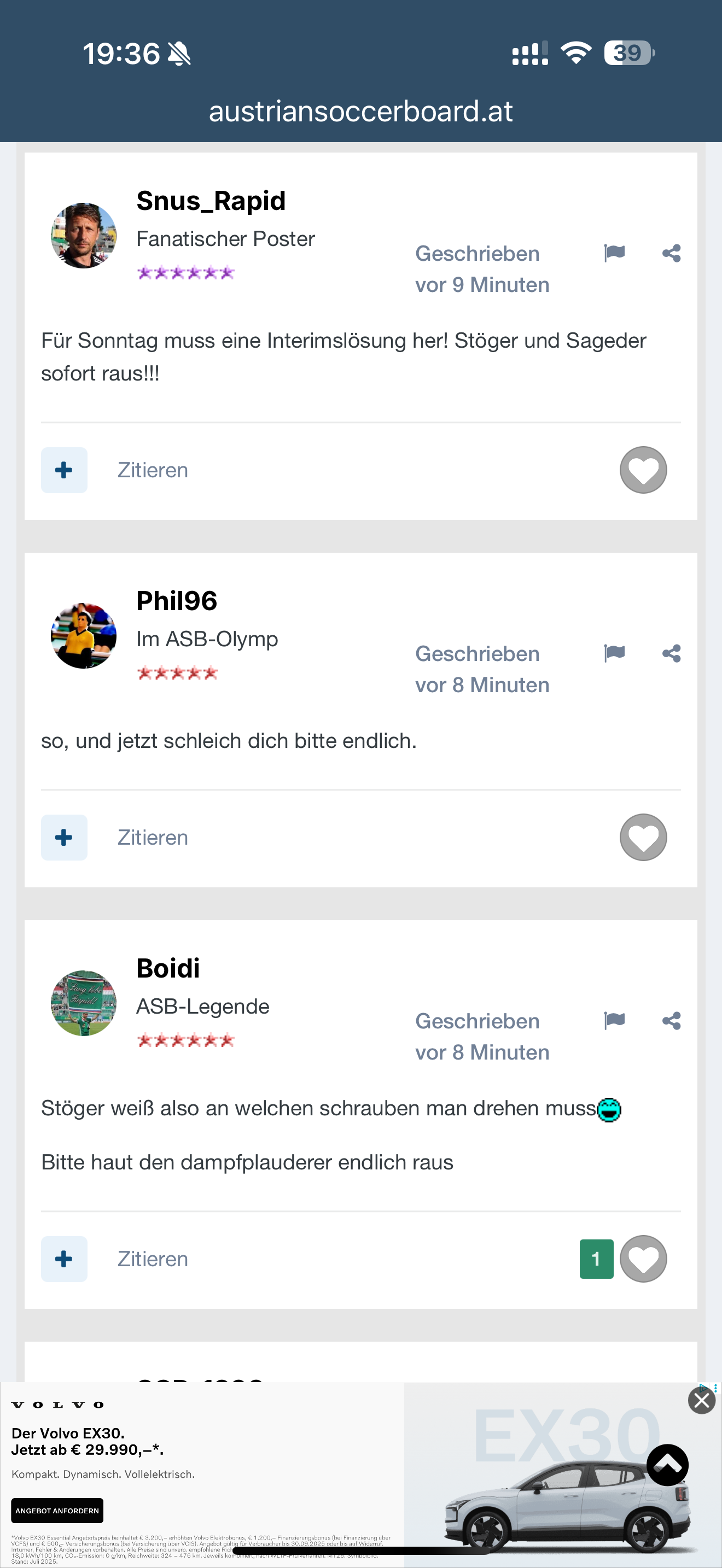Like Phil96's post with the heart
The height and width of the screenshot is (1568, 722).
tap(643, 837)
